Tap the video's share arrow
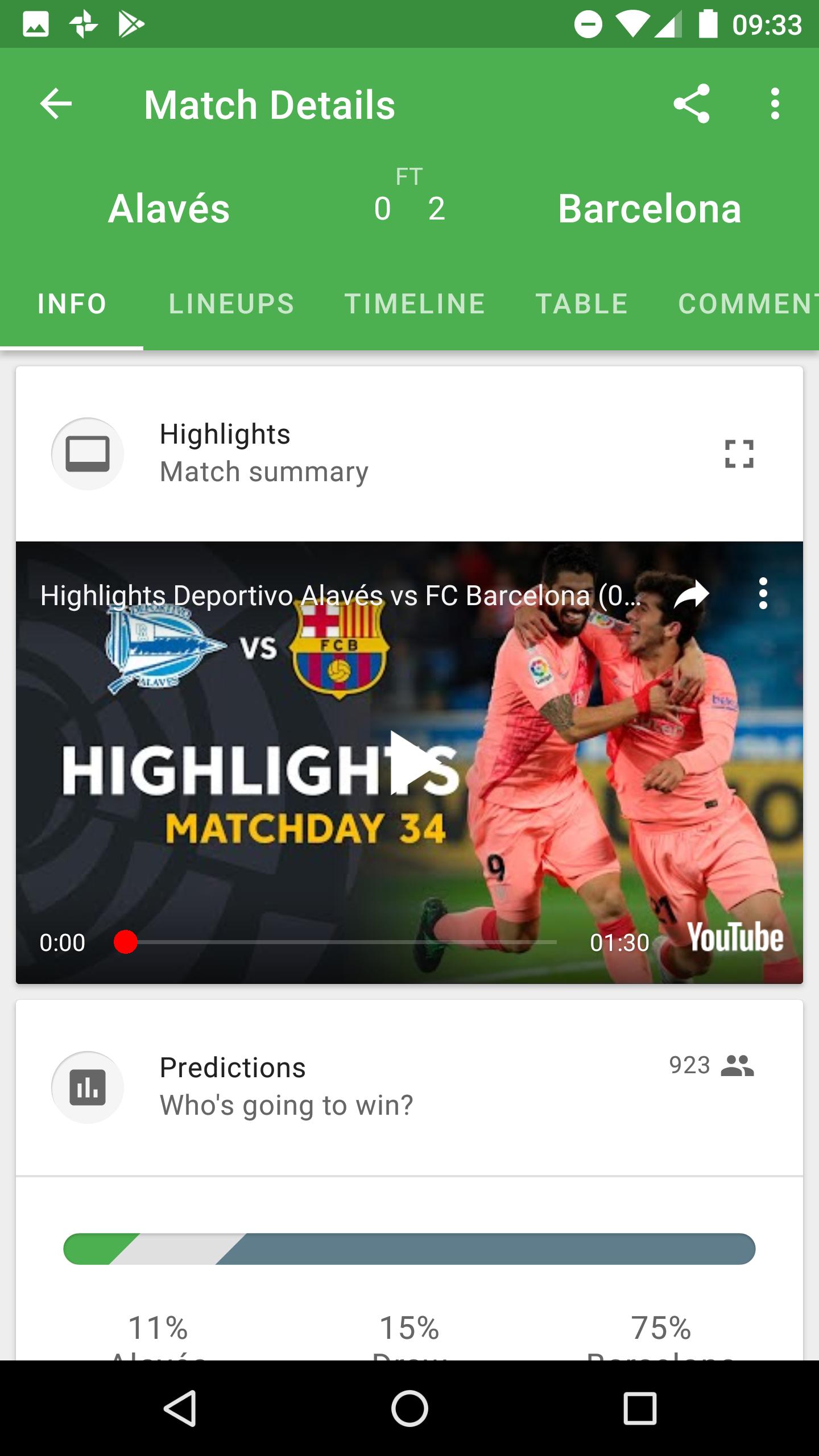Screen dimensions: 819x1456 691,595
